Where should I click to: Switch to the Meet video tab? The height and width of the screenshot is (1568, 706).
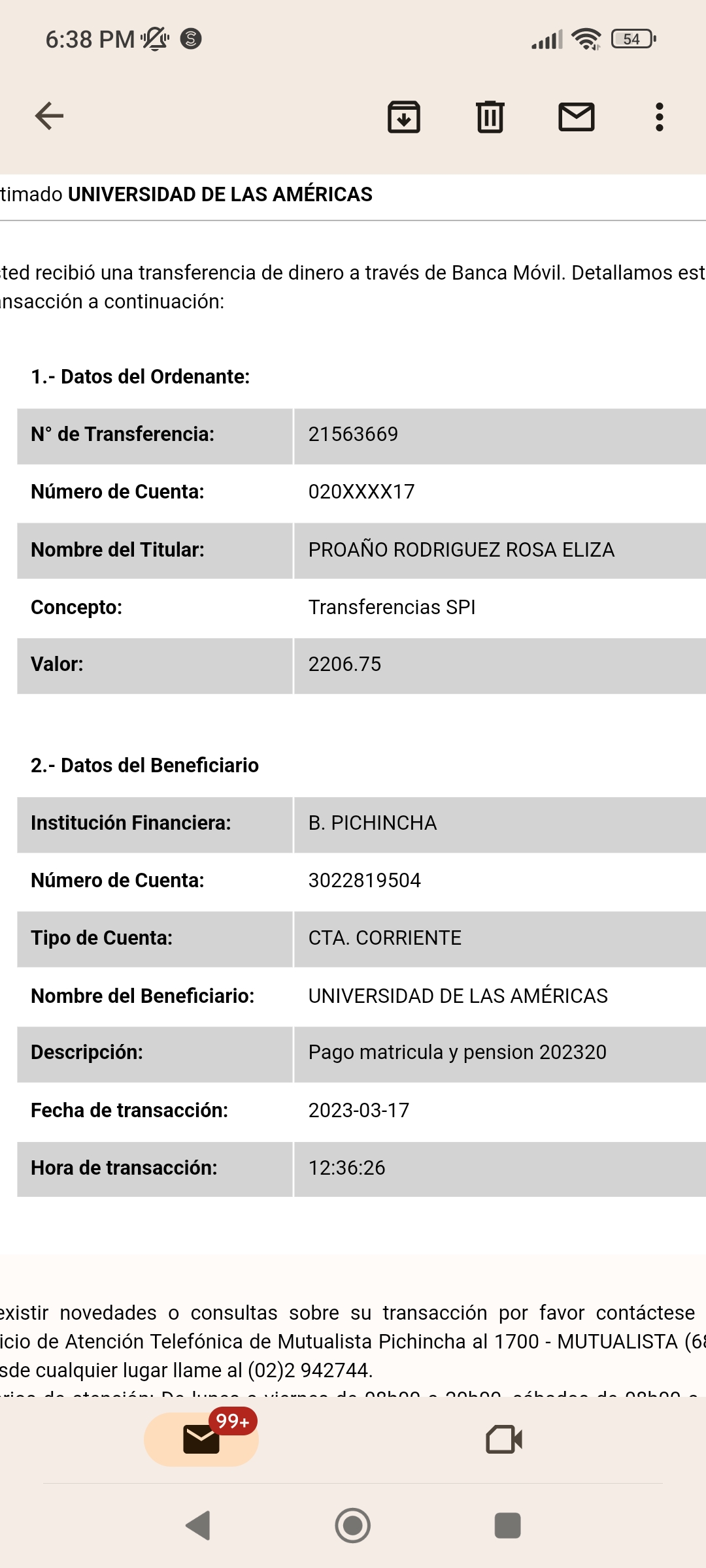[x=504, y=1439]
